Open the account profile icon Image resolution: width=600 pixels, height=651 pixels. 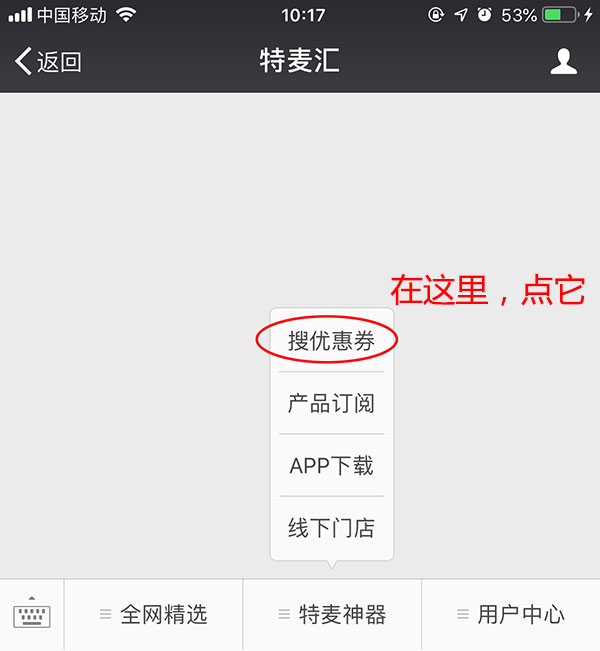point(564,61)
